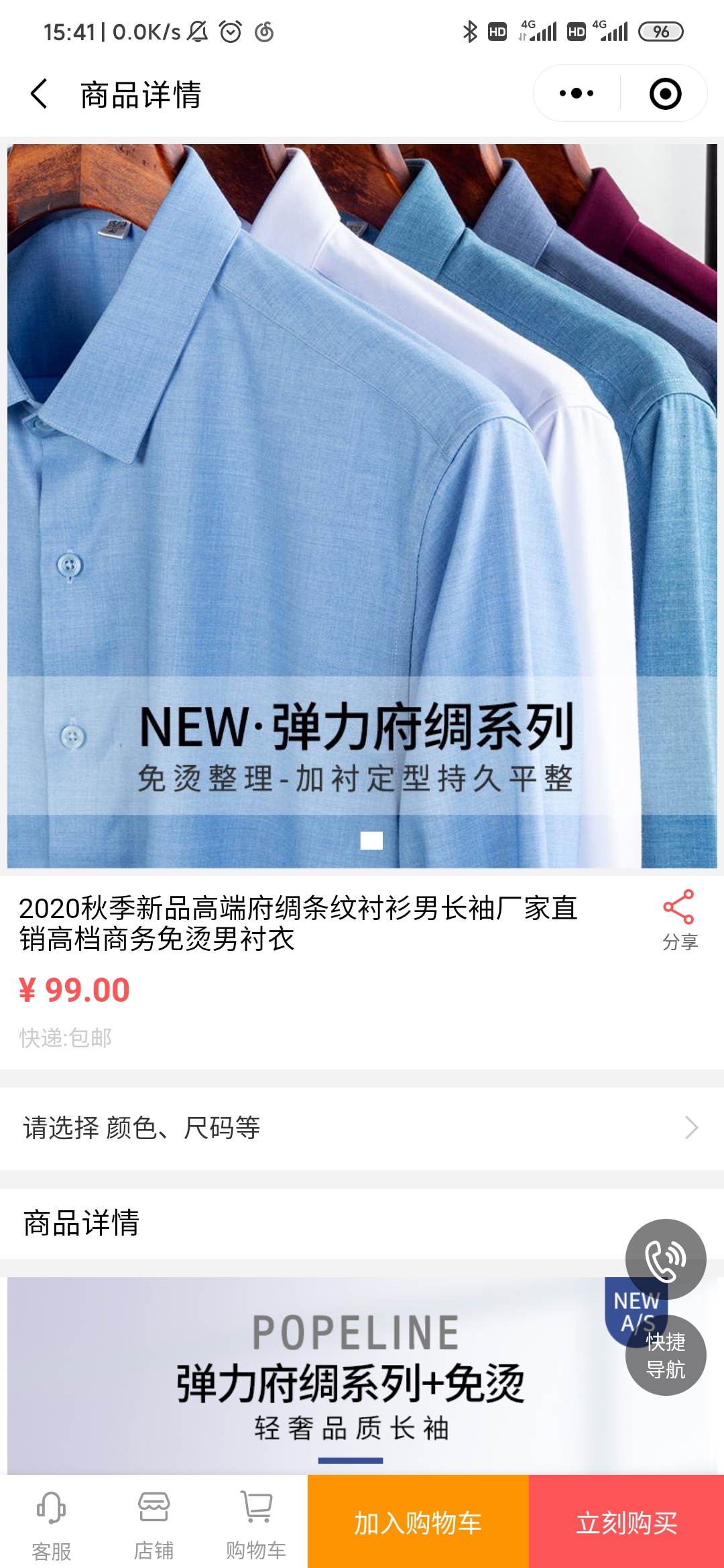This screenshot has height=1568, width=724.
Task: Contact 客服 customer service
Action: click(x=51, y=1522)
